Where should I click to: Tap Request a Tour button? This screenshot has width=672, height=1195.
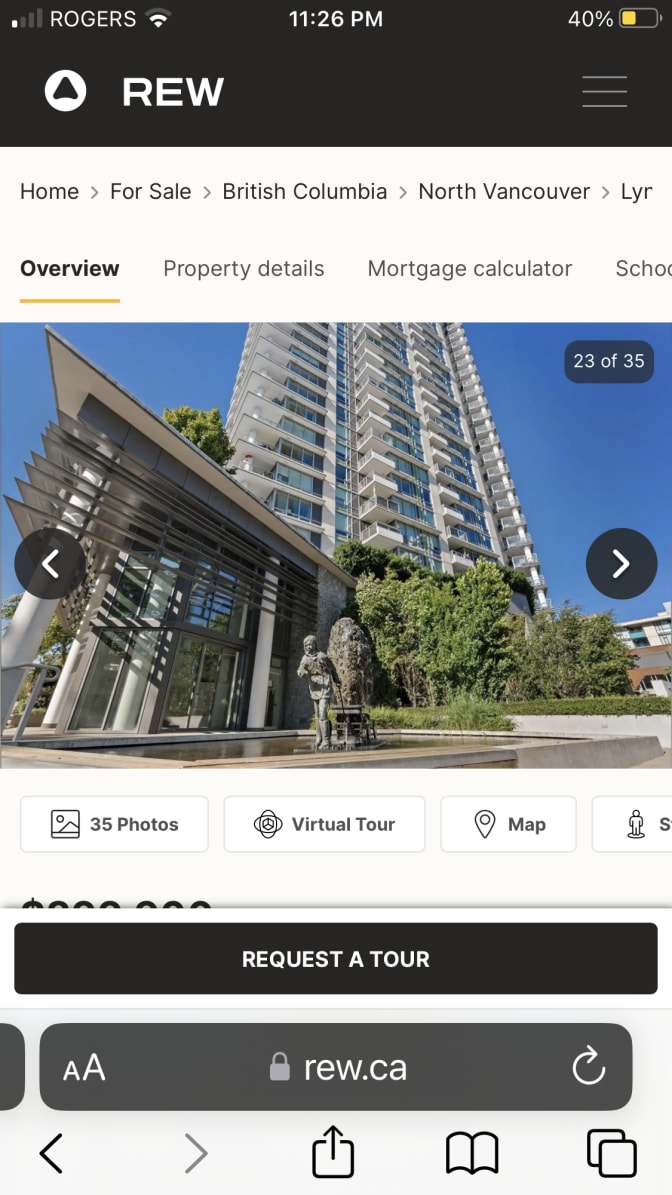click(336, 959)
